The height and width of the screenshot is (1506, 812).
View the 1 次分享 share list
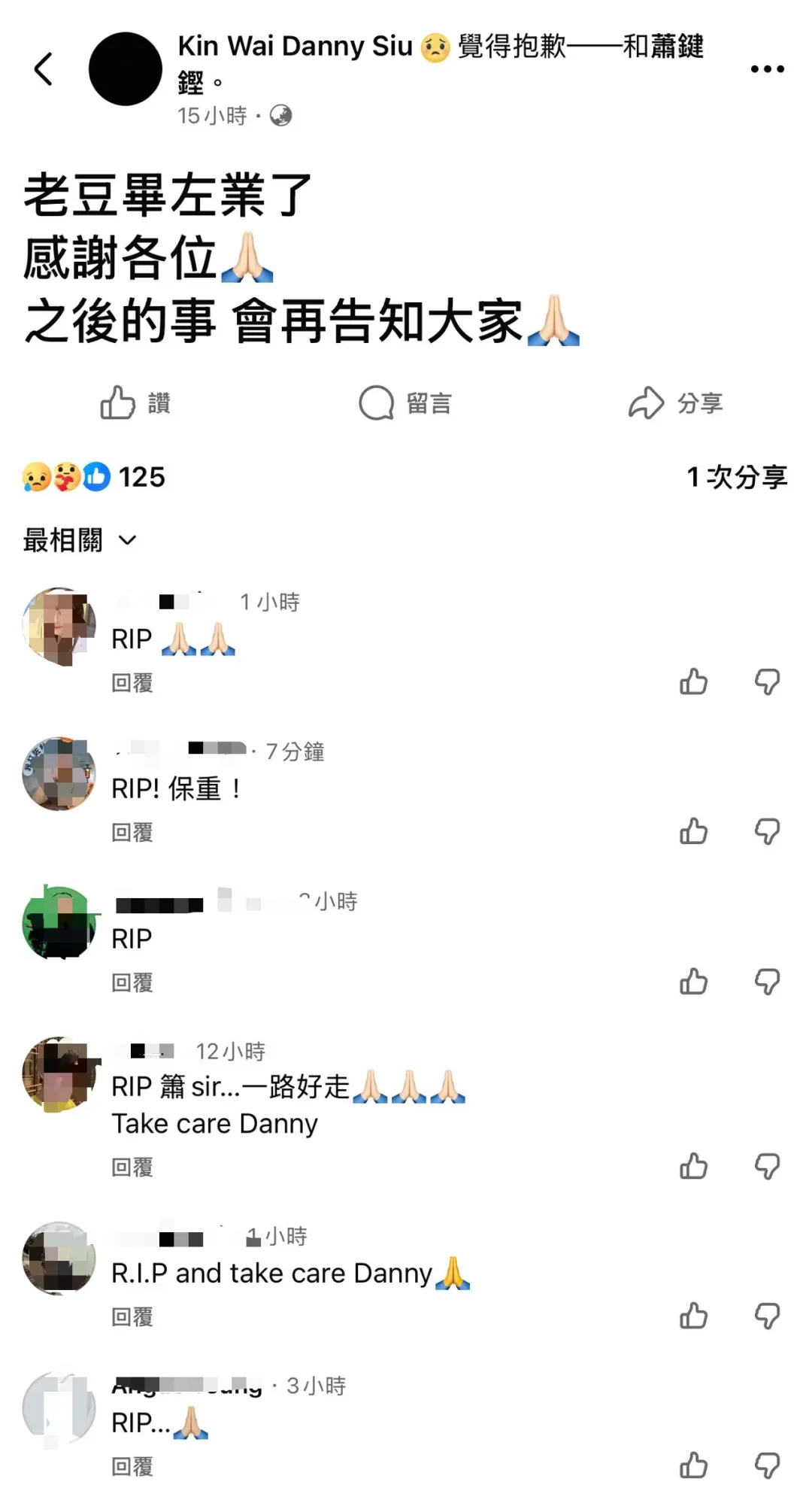point(737,477)
